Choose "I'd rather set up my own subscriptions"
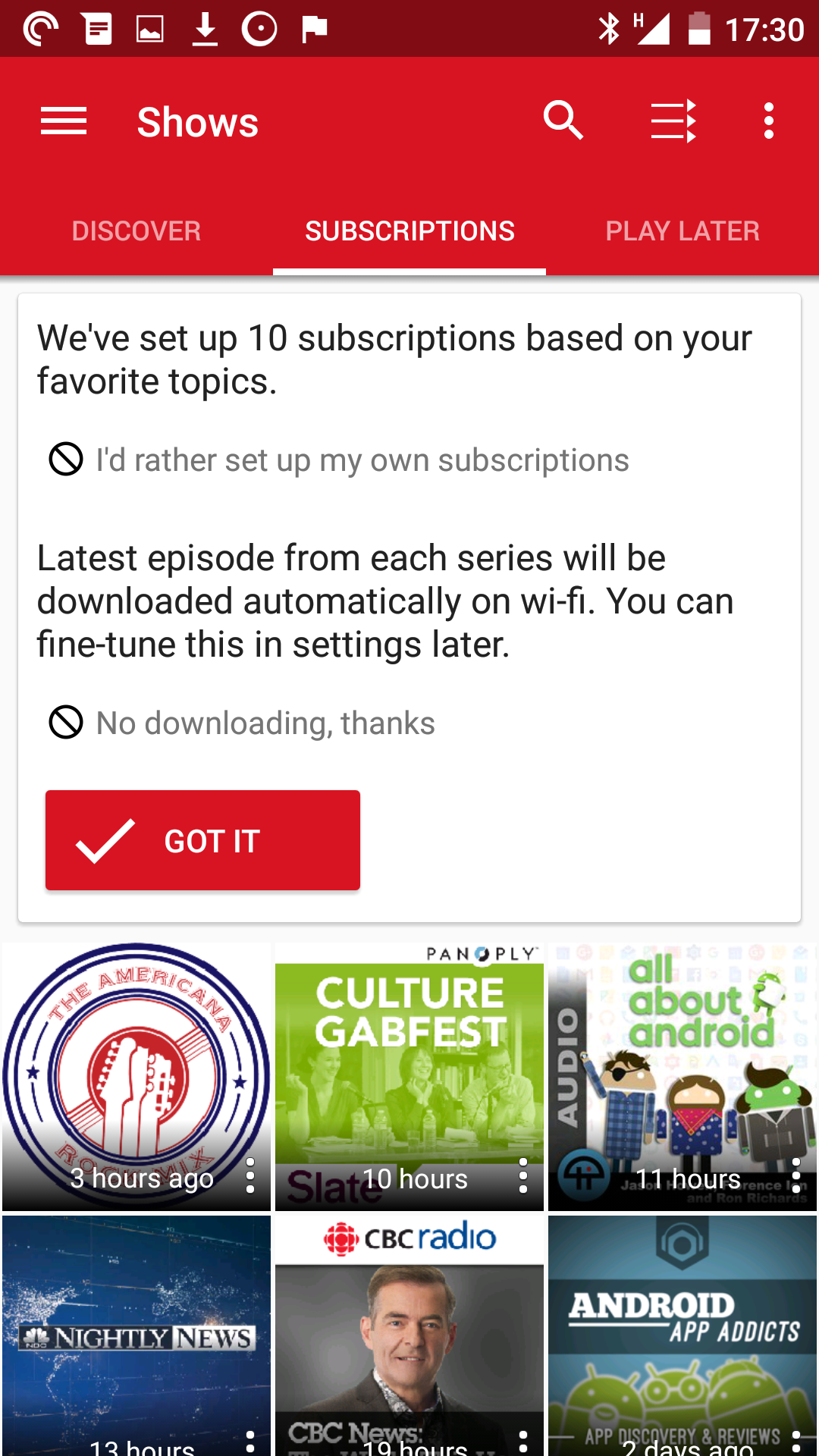Screen dimensions: 819x1456 tap(339, 460)
